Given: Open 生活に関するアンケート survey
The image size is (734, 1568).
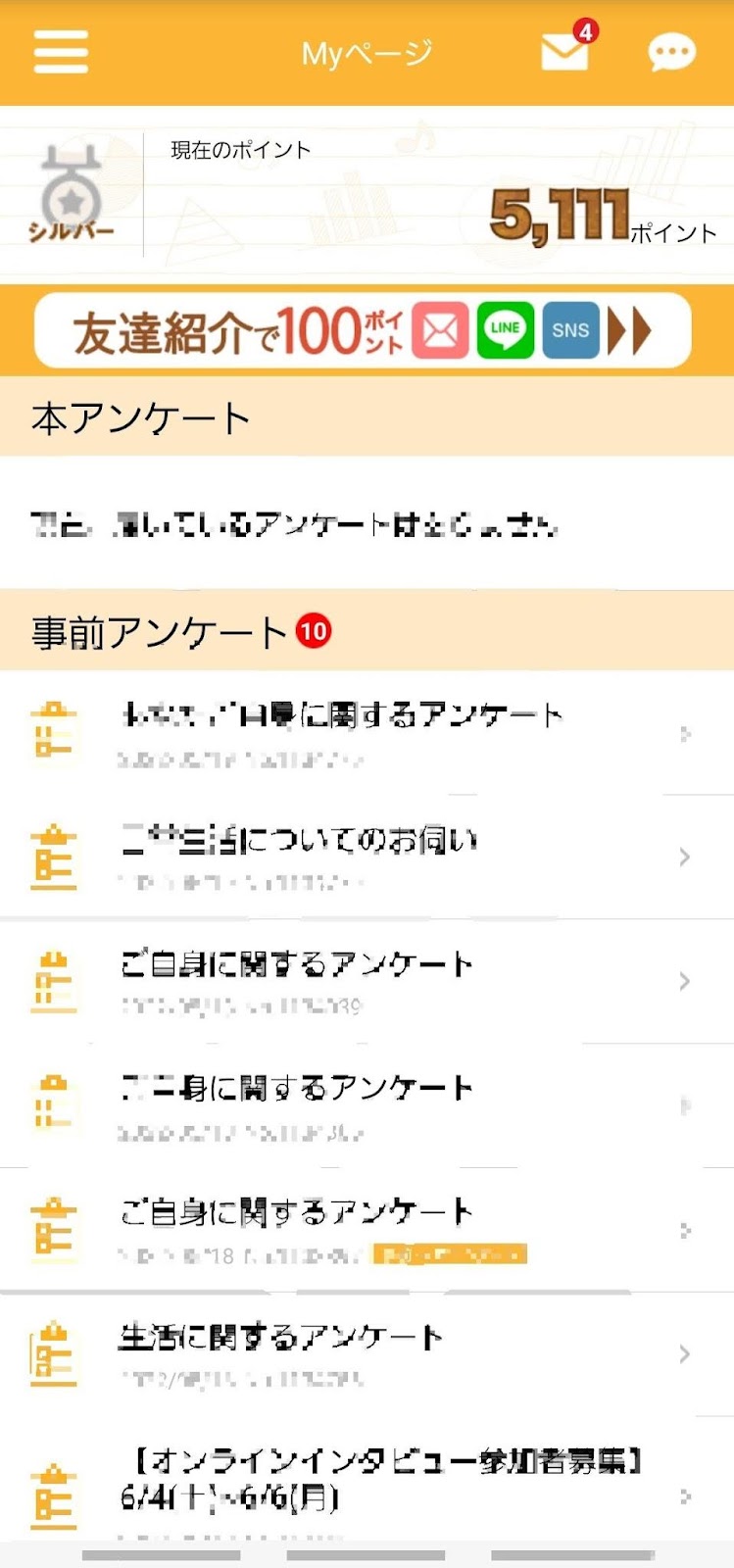Looking at the screenshot, I should coord(367,1354).
